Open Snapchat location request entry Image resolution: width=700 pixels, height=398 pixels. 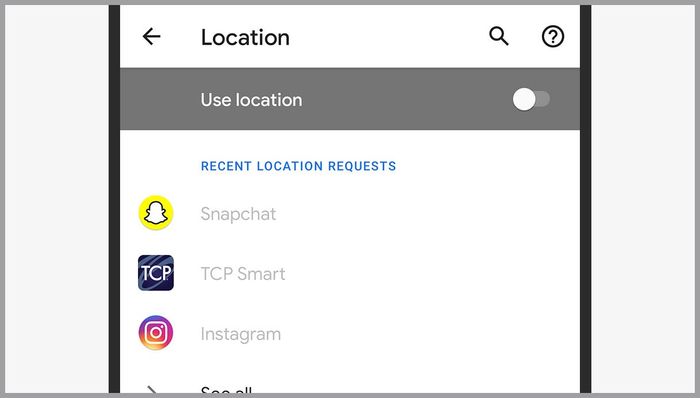pyautogui.click(x=350, y=213)
